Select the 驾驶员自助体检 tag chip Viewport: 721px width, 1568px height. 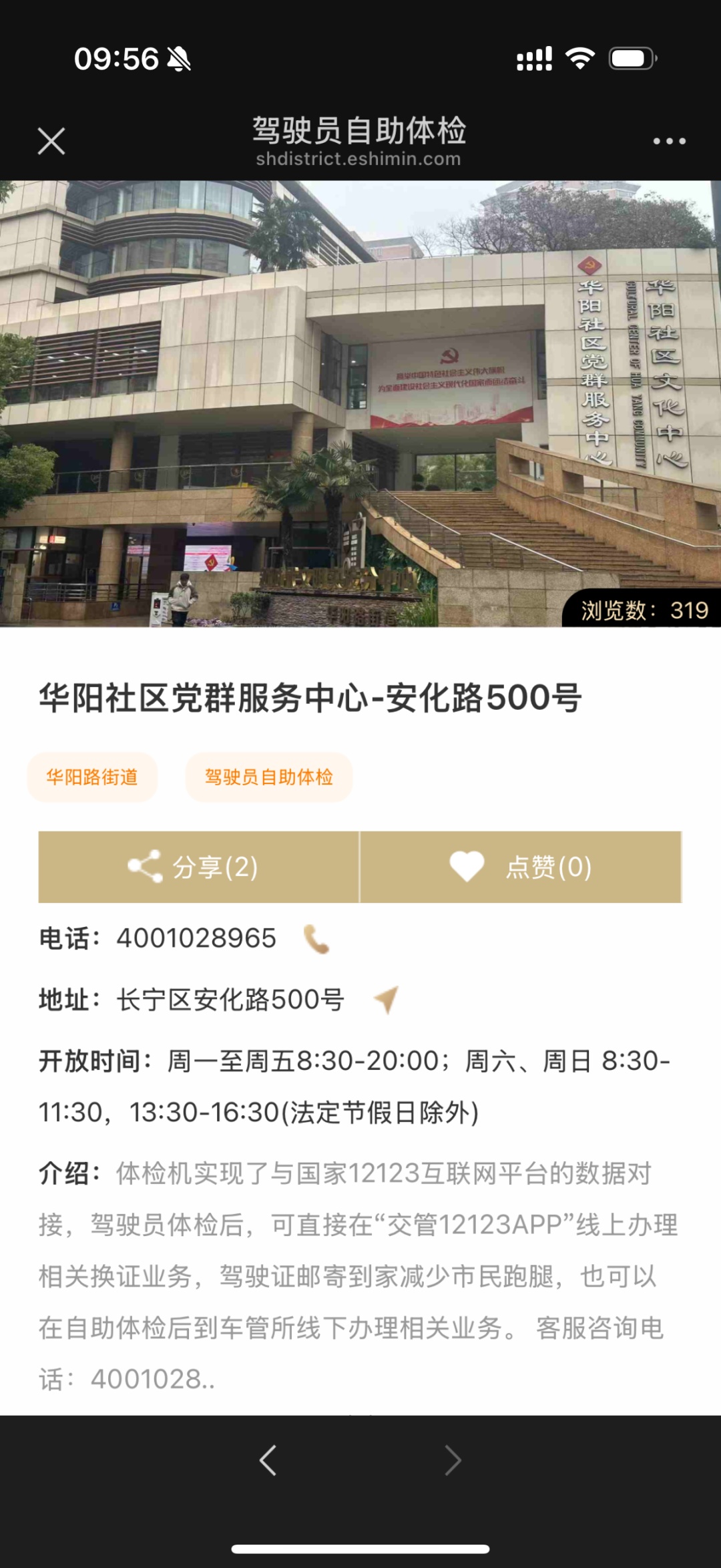pyautogui.click(x=268, y=777)
